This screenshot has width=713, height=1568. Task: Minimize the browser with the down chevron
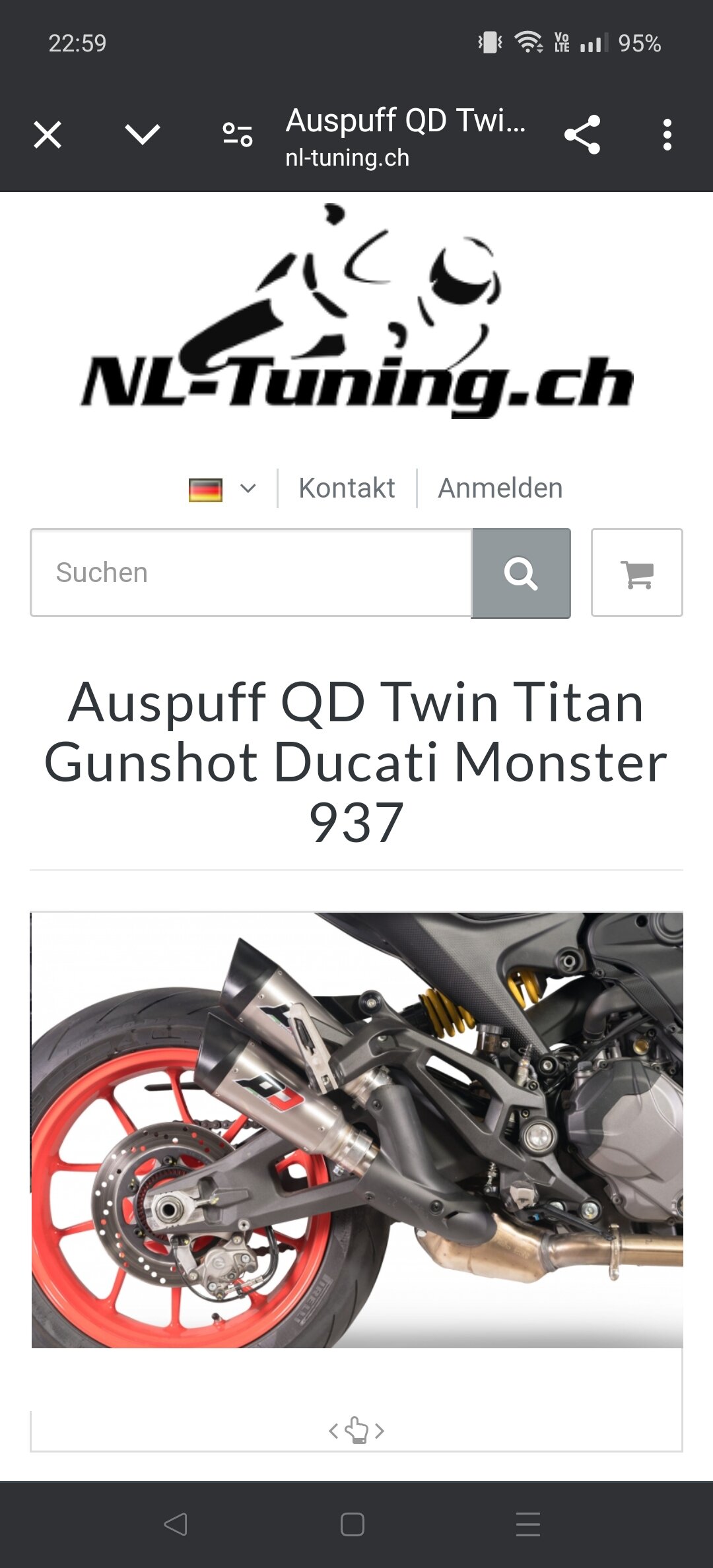pyautogui.click(x=143, y=135)
